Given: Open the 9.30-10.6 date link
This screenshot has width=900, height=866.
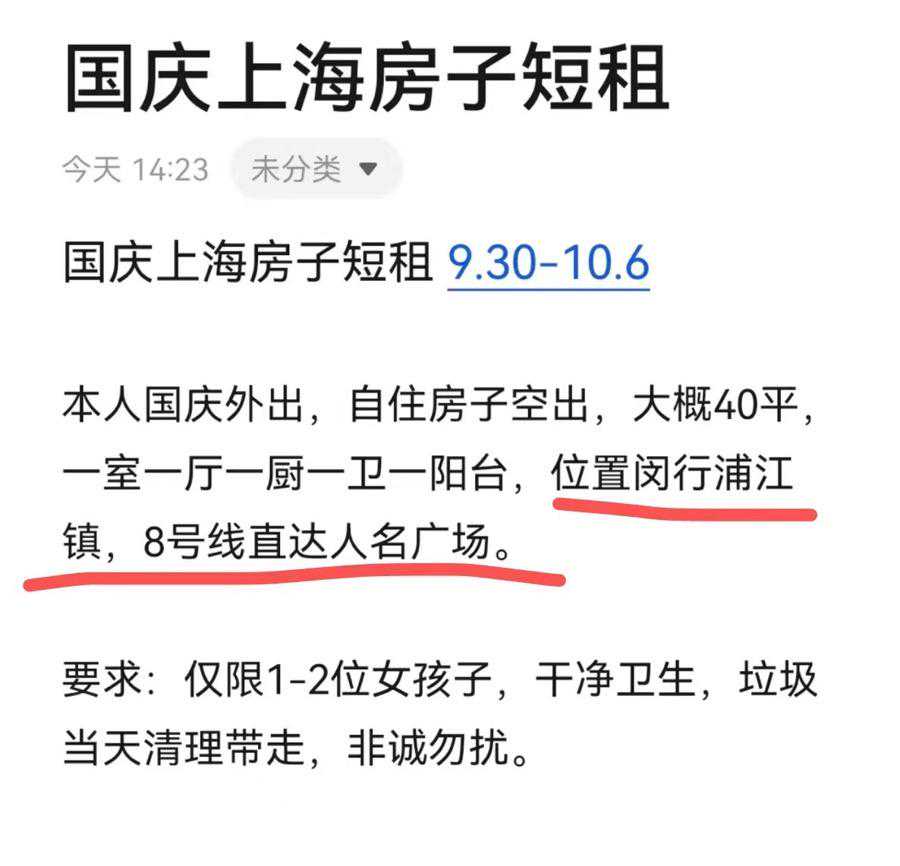Looking at the screenshot, I should click(x=548, y=265).
